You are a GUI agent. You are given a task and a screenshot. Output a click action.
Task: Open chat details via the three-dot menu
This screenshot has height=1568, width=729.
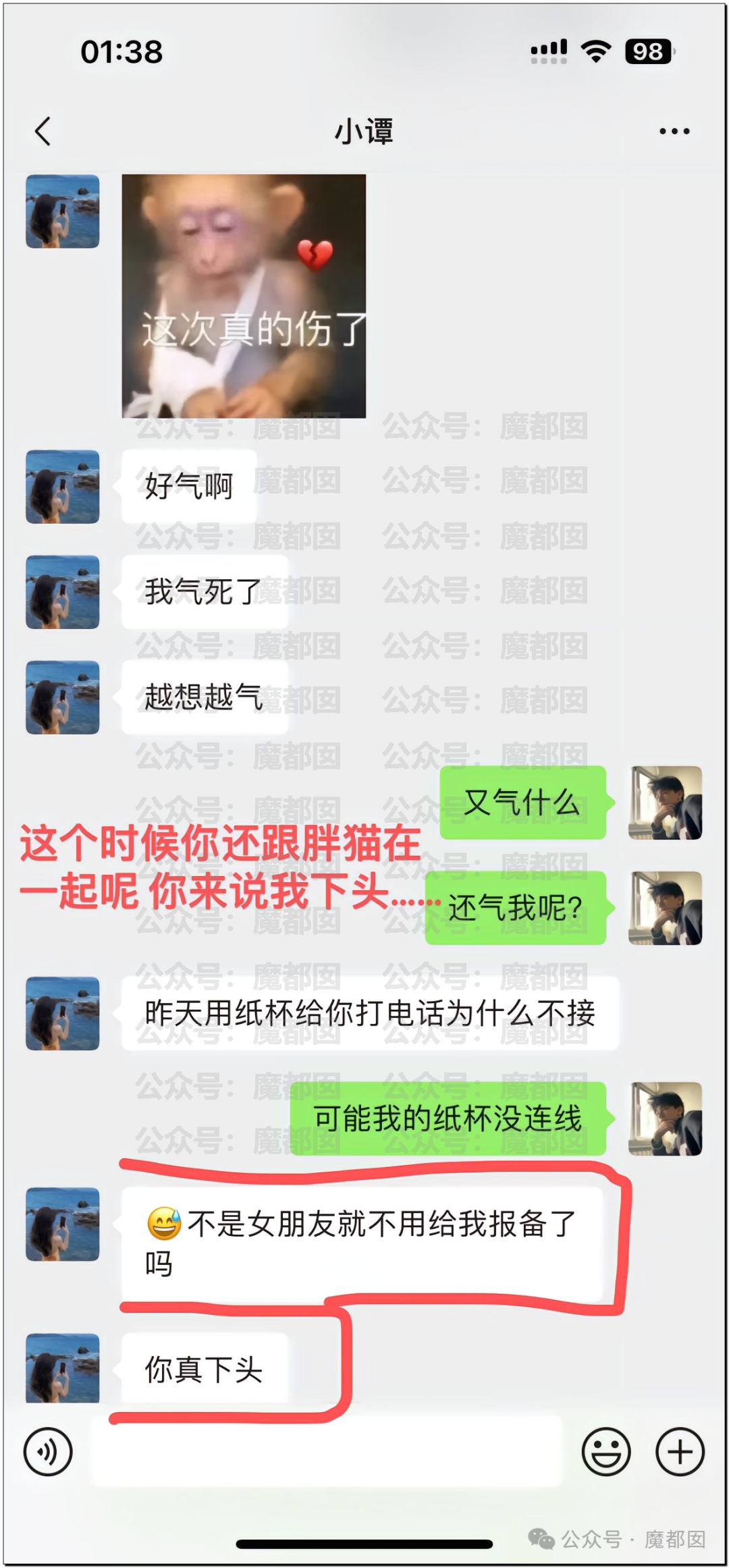coord(674,131)
